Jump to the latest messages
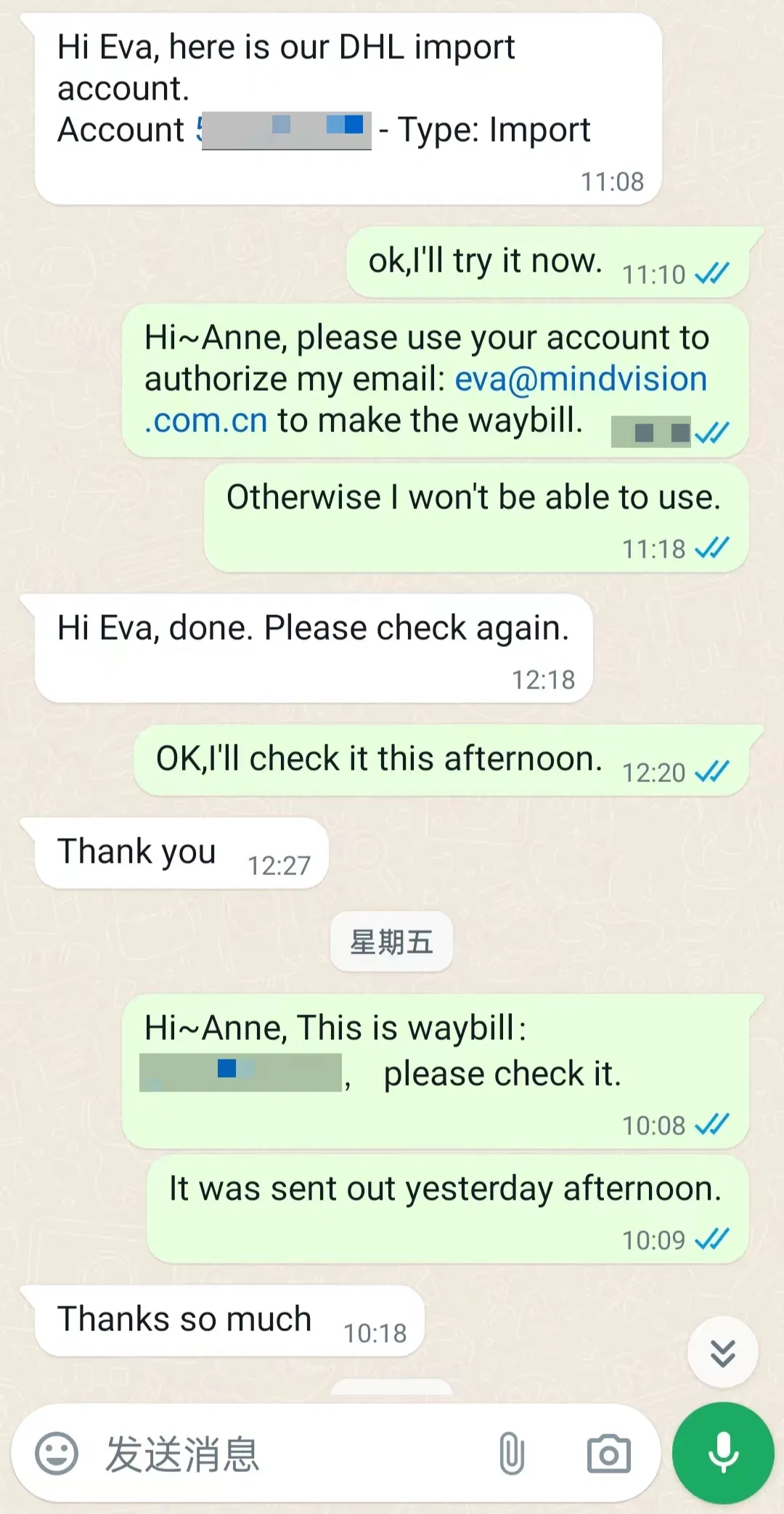Image resolution: width=784 pixels, height=1514 pixels. point(723,1353)
